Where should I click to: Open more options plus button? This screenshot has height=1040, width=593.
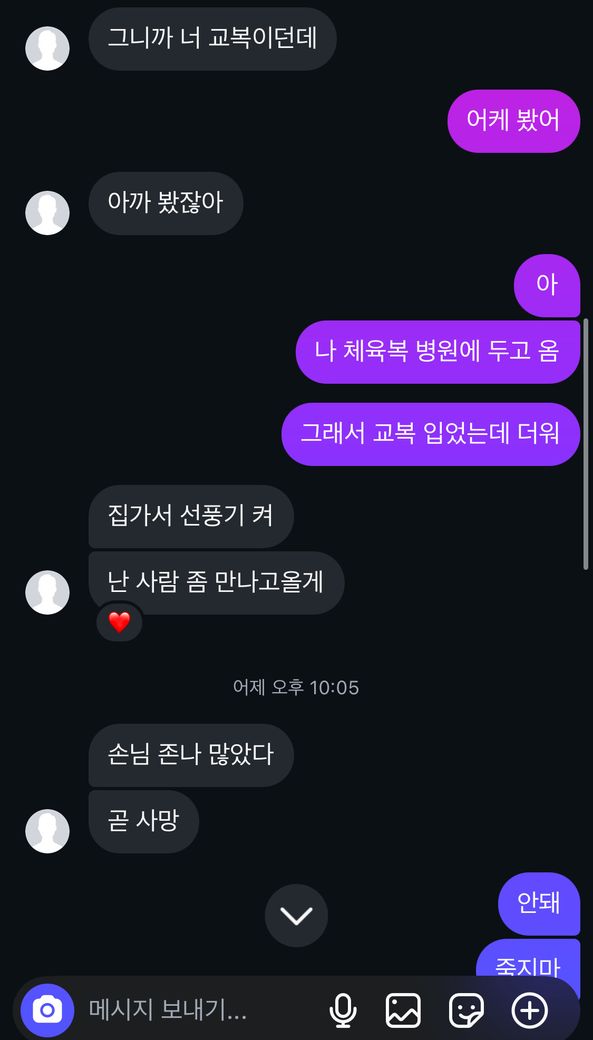pos(529,1011)
